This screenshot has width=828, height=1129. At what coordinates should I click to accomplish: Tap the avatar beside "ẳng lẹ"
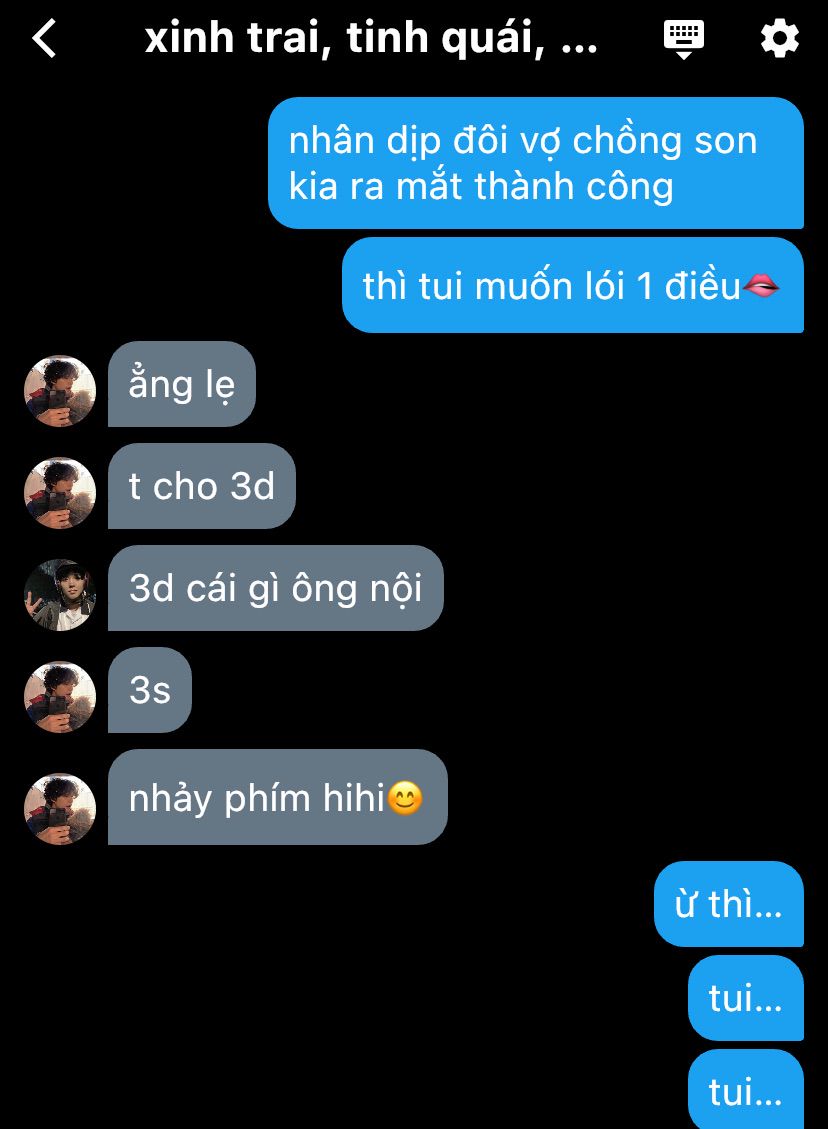point(60,390)
